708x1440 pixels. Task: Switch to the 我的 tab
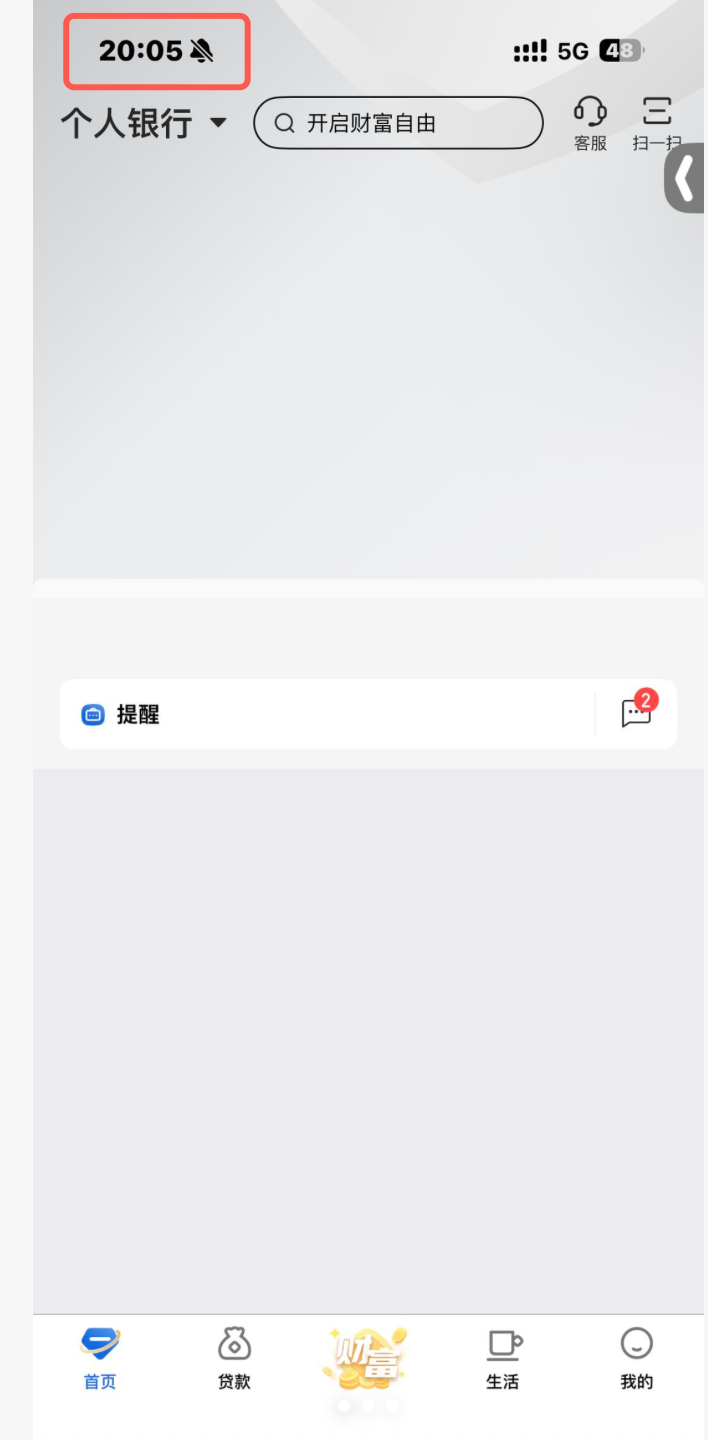click(636, 1358)
